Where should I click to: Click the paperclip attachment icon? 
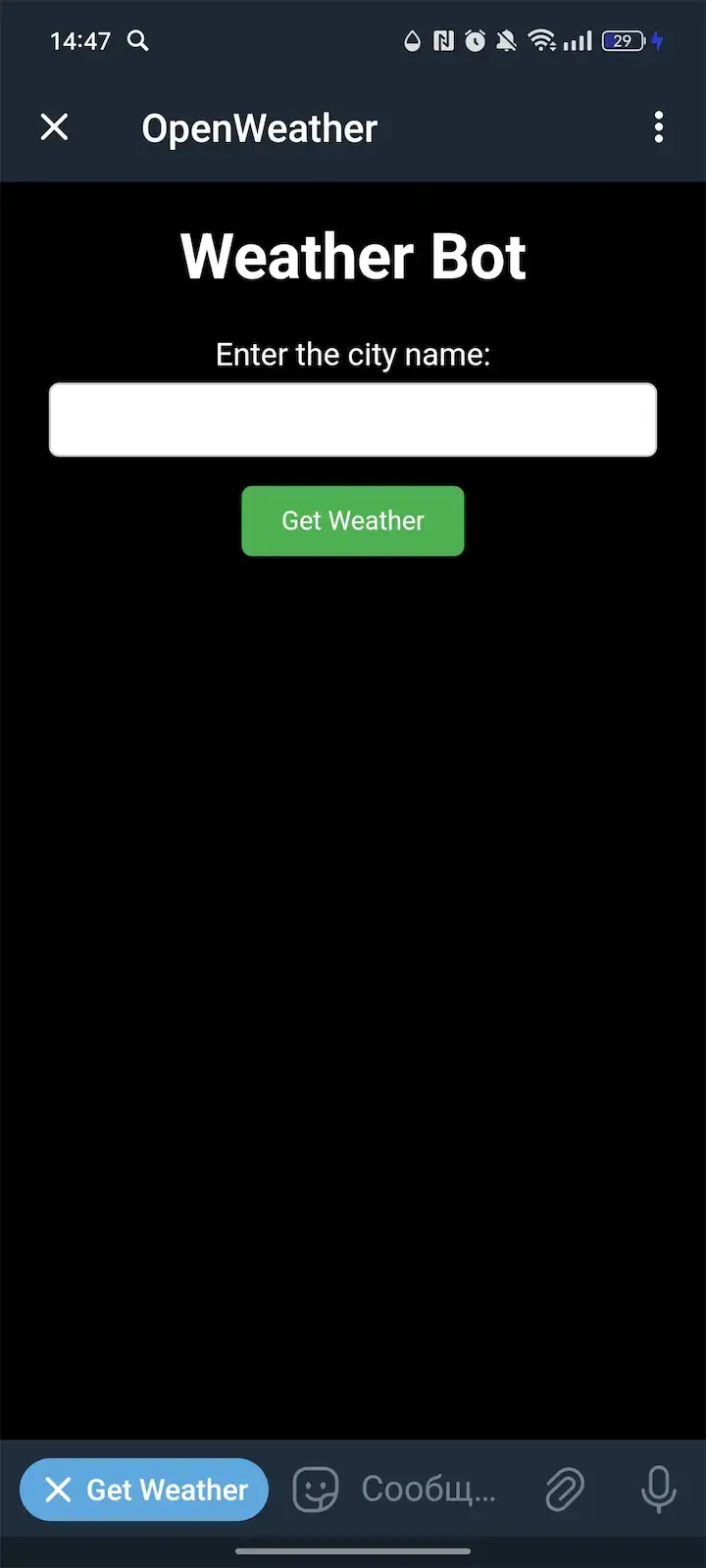pos(564,1490)
